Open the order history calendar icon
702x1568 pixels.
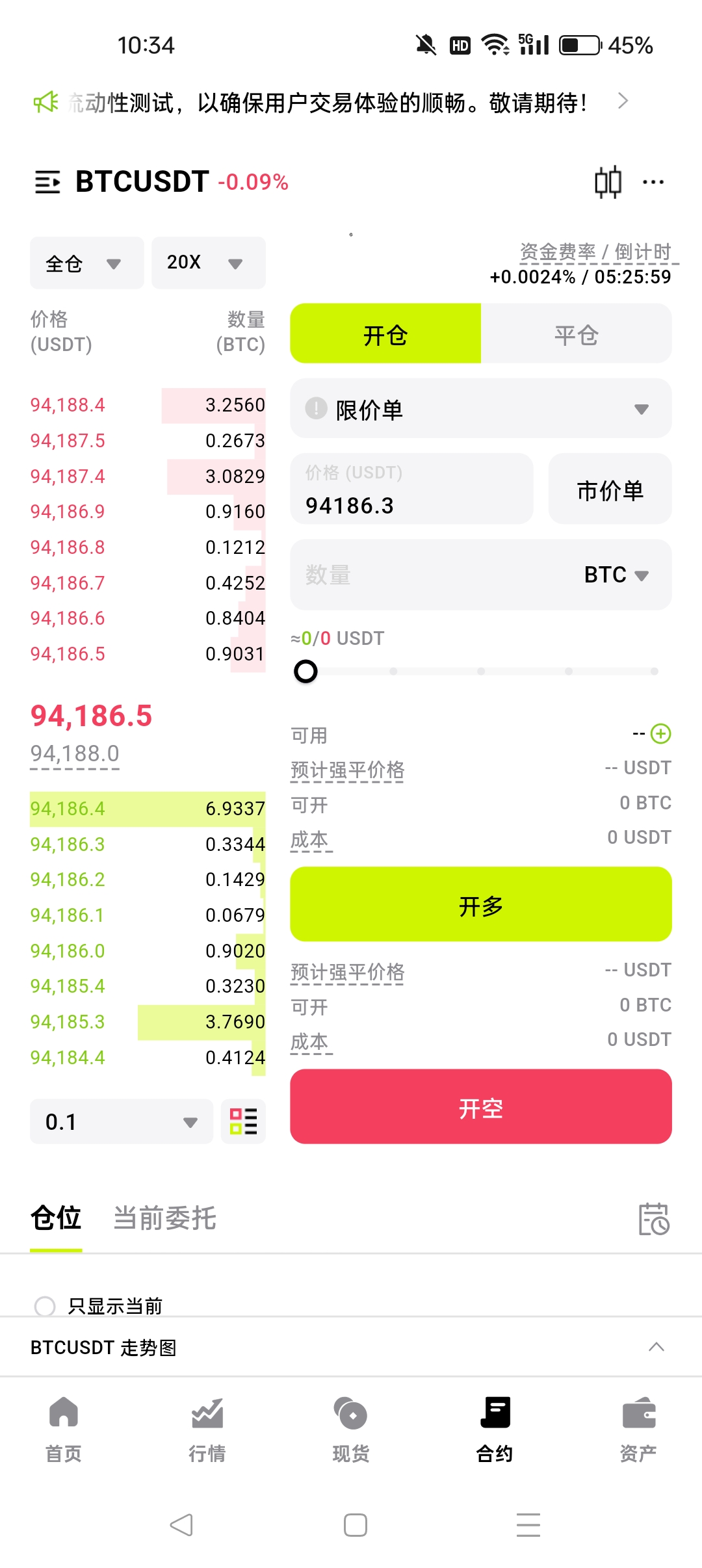click(x=653, y=1218)
